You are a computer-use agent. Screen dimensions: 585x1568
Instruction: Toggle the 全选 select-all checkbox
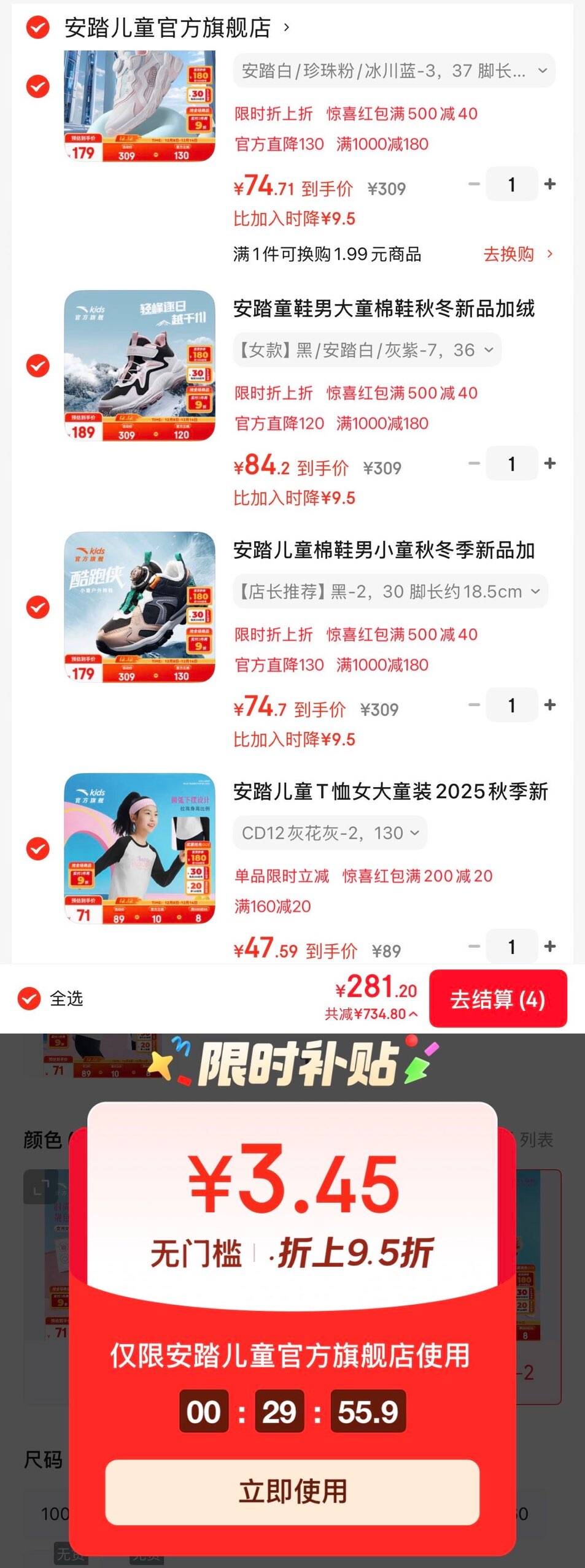point(29,999)
